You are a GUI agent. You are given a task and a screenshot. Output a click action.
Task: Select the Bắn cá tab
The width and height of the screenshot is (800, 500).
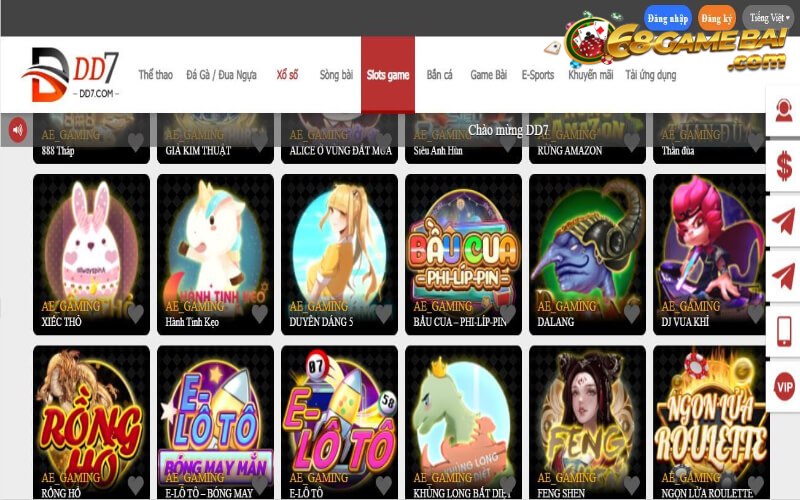tap(439, 75)
